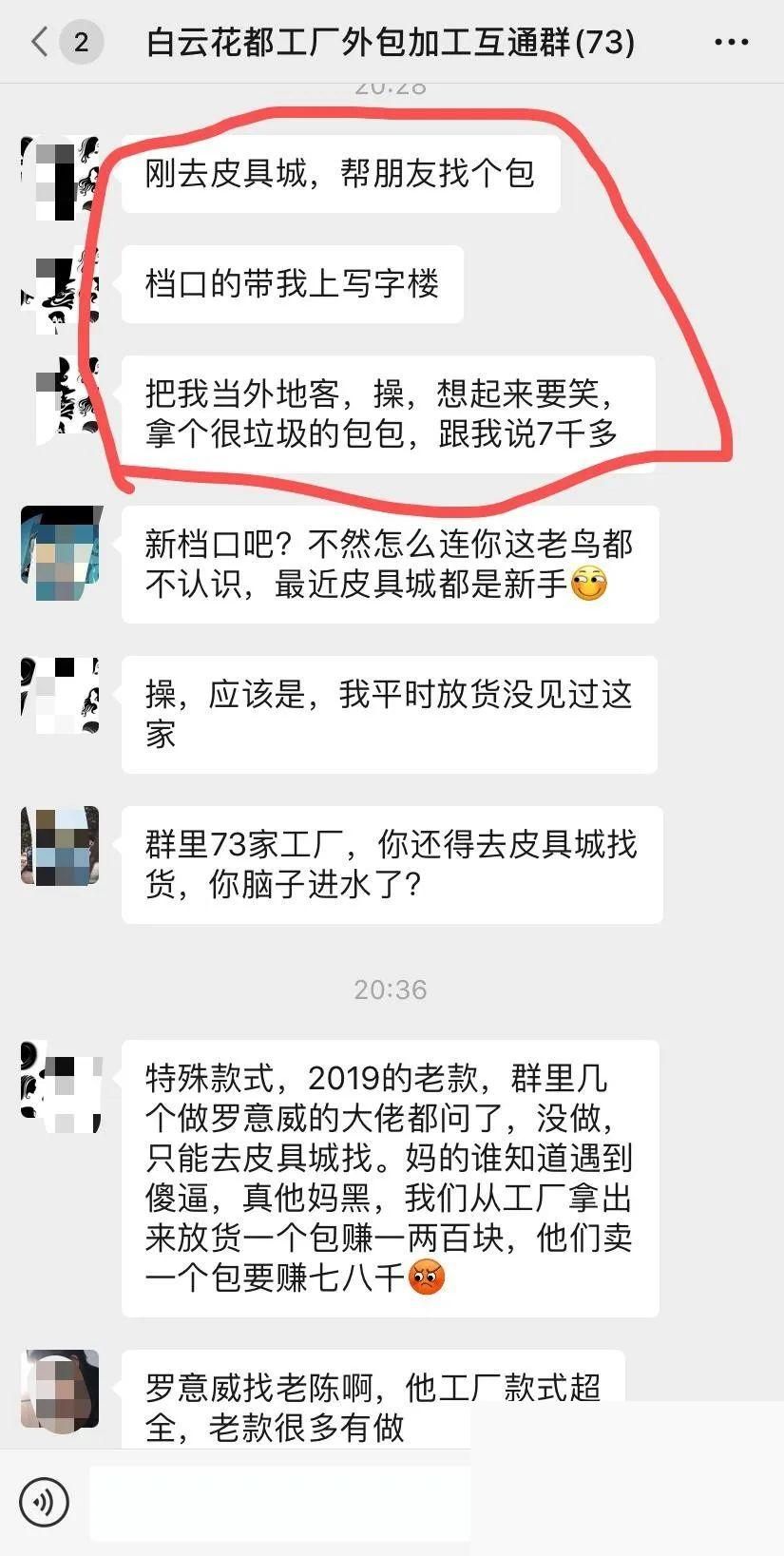
Task: Open profile of sender of "新档口吧" message
Action: click(x=61, y=553)
